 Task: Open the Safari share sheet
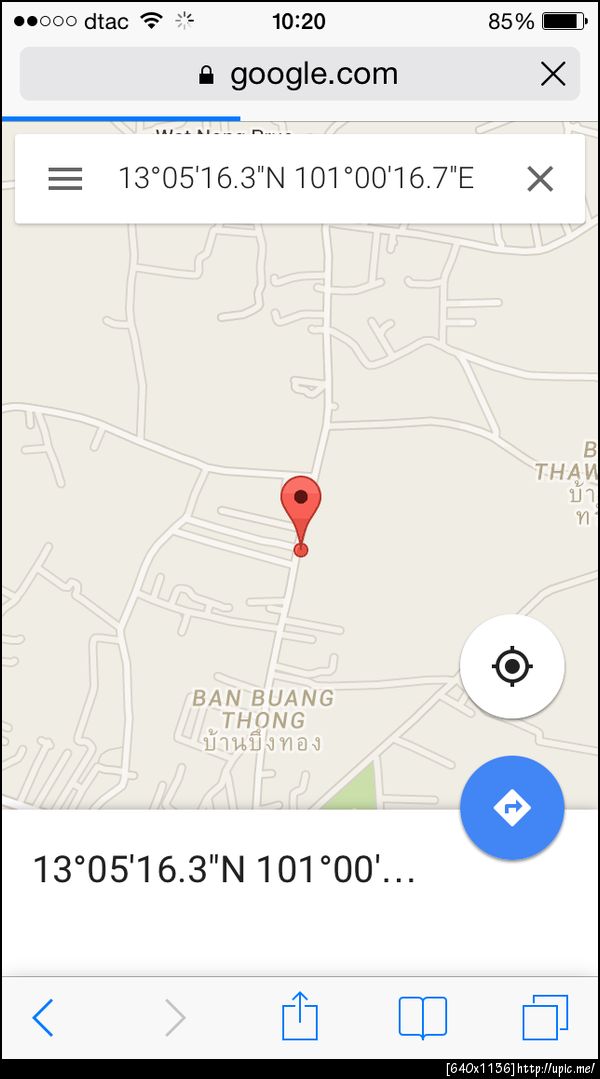coord(300,1018)
